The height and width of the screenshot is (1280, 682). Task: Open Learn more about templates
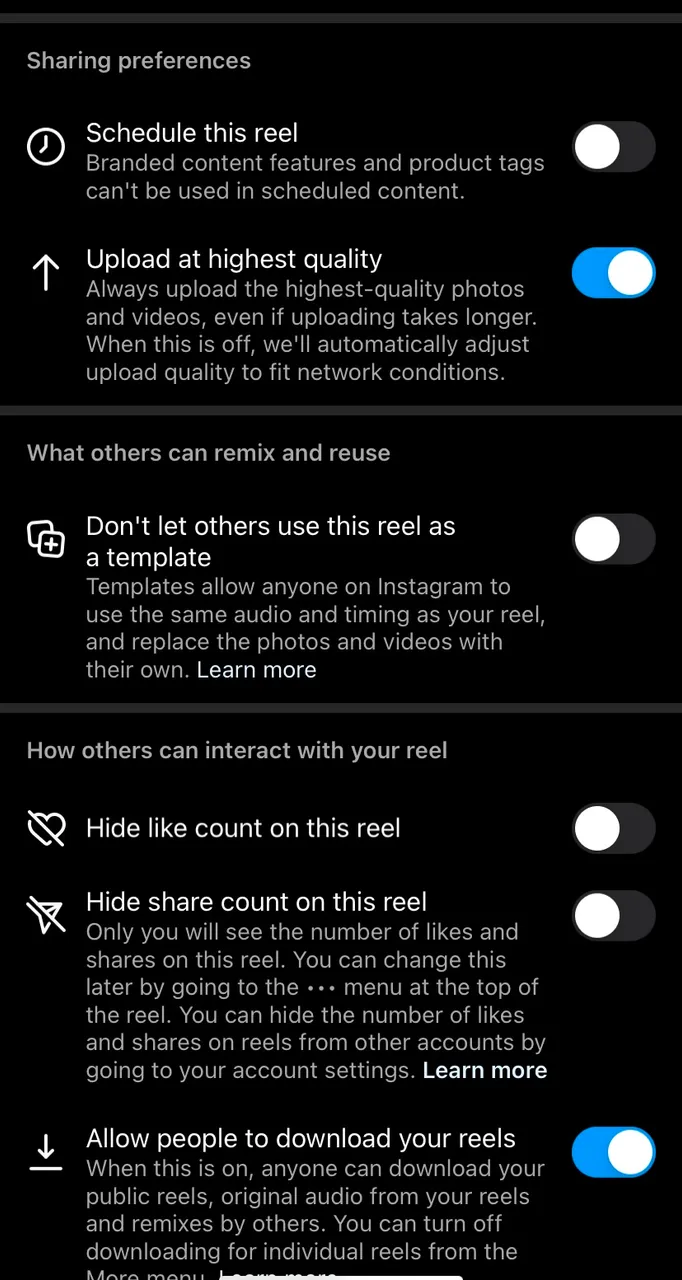[x=256, y=670]
